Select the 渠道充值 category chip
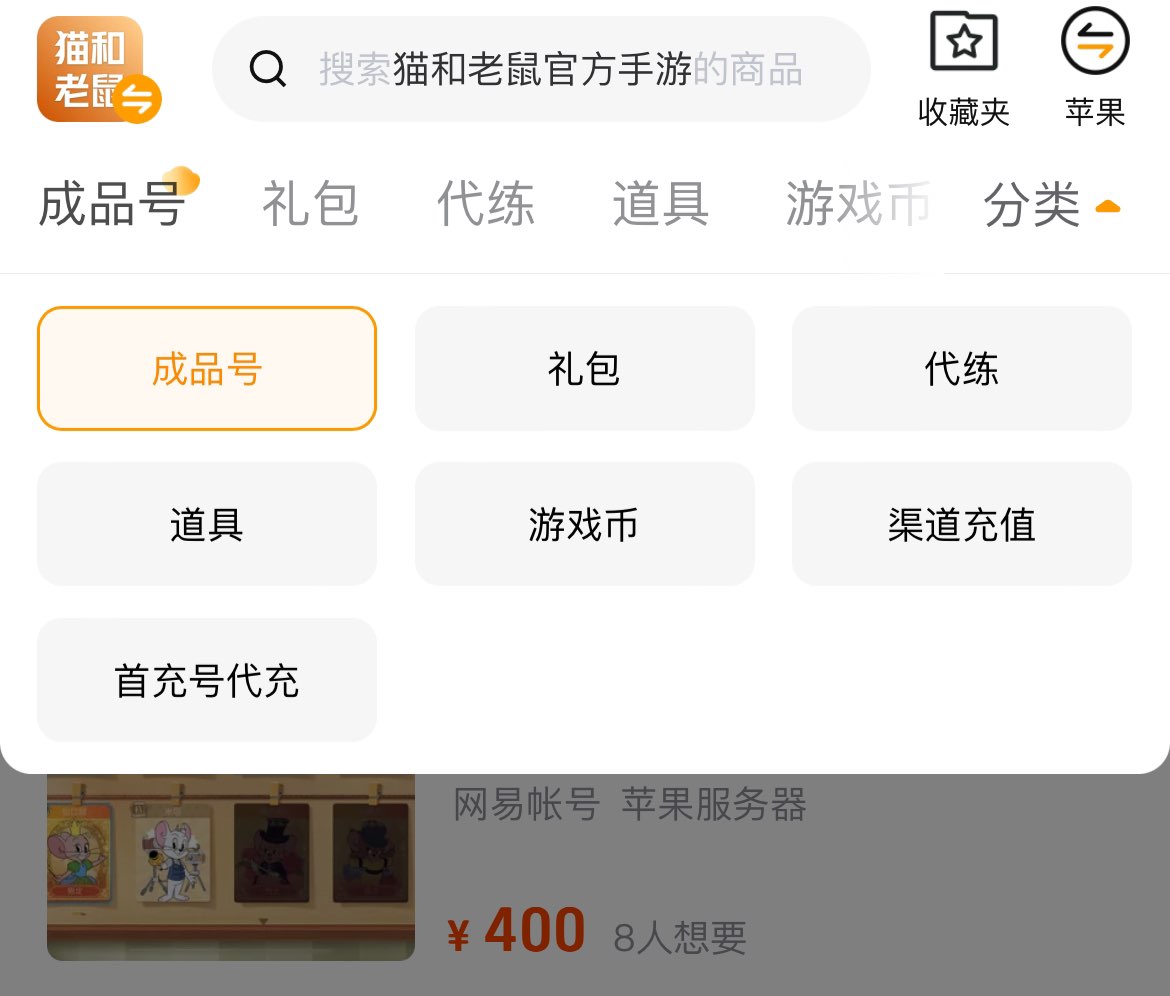1170x996 pixels. pyautogui.click(x=961, y=524)
